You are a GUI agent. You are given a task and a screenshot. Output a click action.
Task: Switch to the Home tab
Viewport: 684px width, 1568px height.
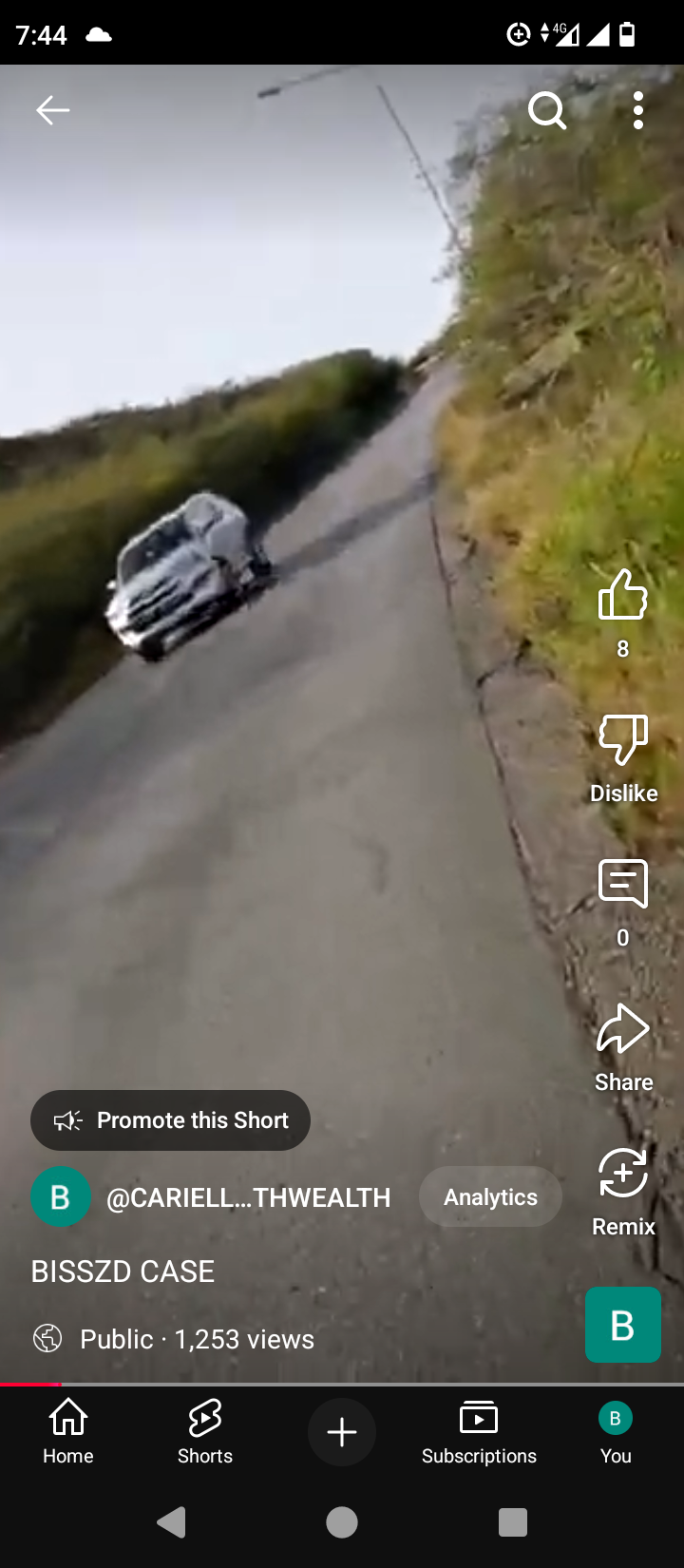(68, 1431)
